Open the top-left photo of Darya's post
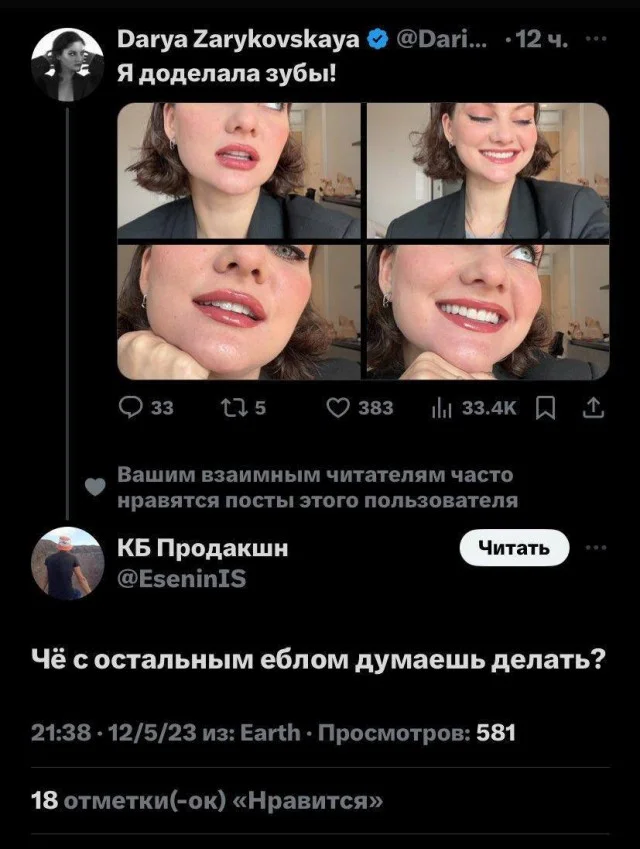This screenshot has width=640, height=849. coord(239,170)
